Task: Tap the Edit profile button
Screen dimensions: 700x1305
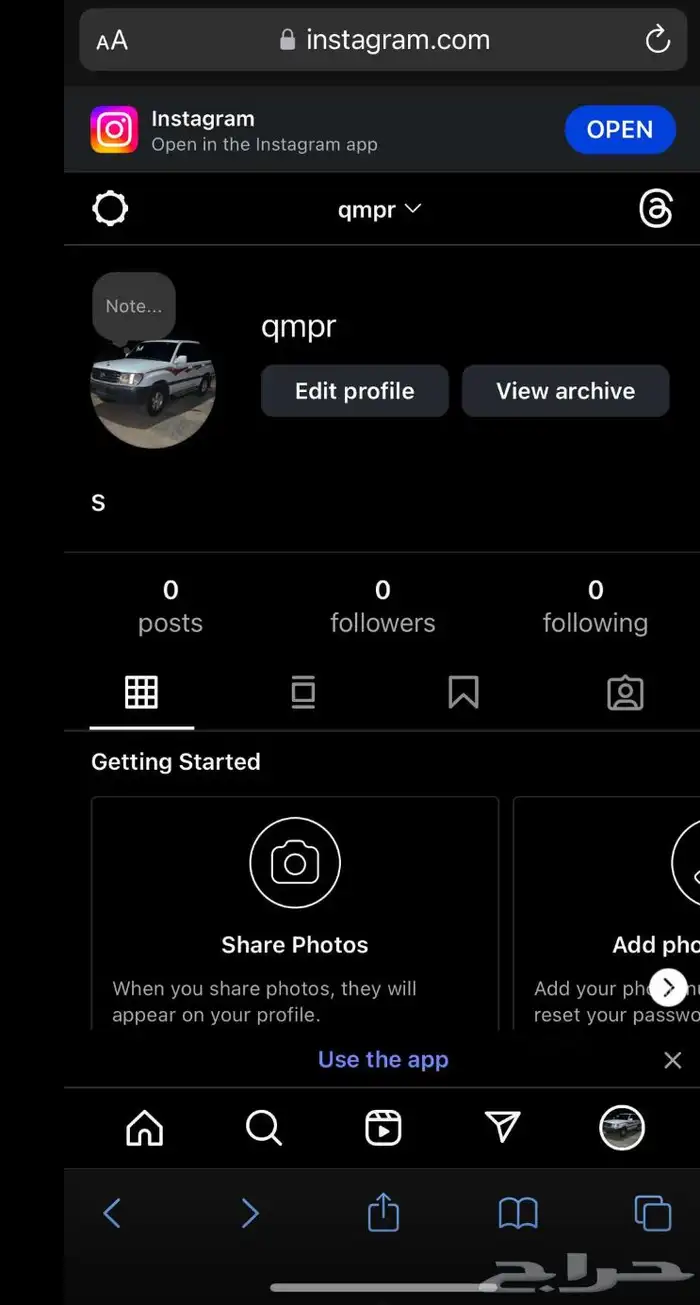Action: [x=354, y=391]
